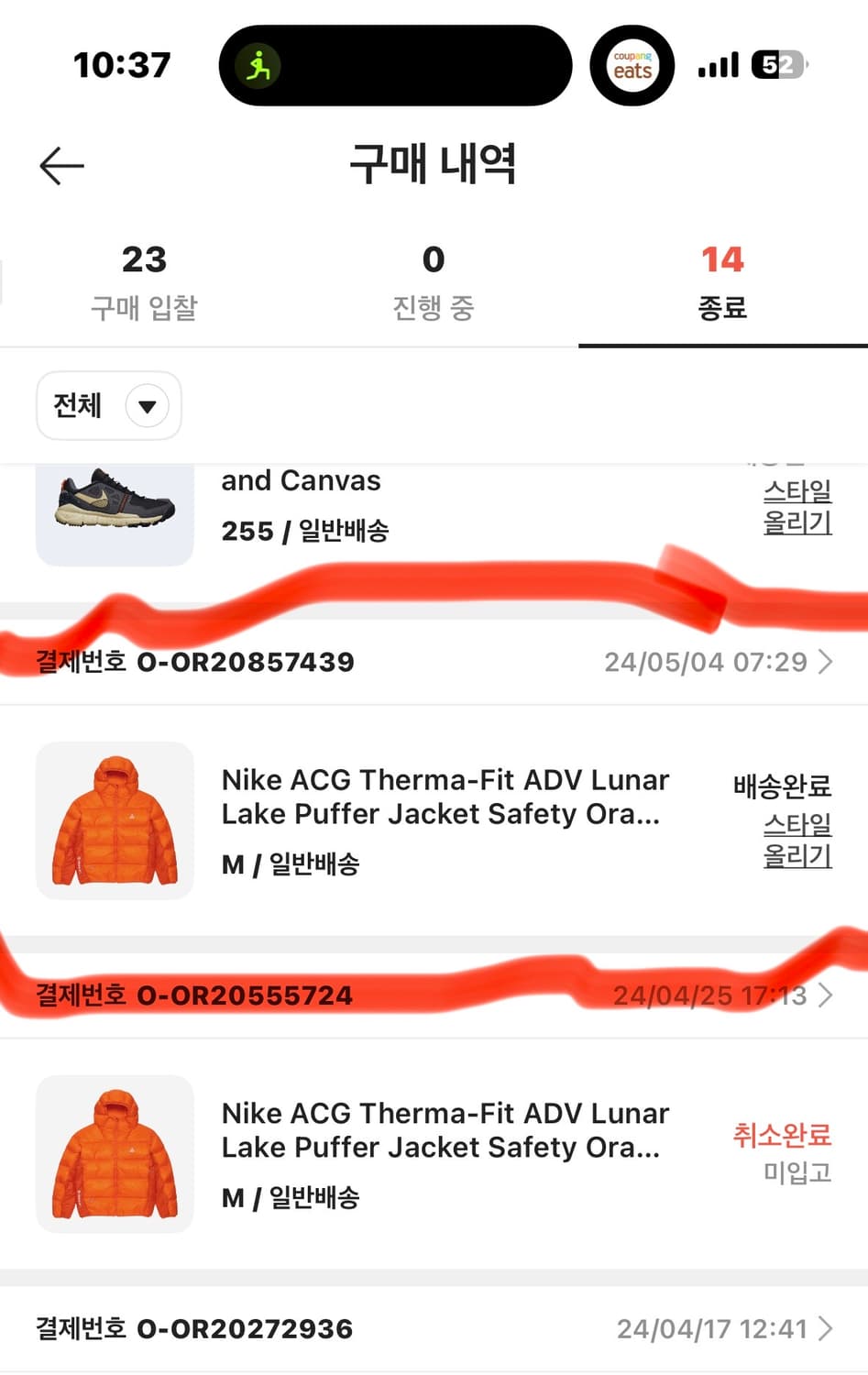Screen dimensions: 868x1375
Task: Tap the back arrow to leave 구매 내역
Action: click(x=60, y=165)
